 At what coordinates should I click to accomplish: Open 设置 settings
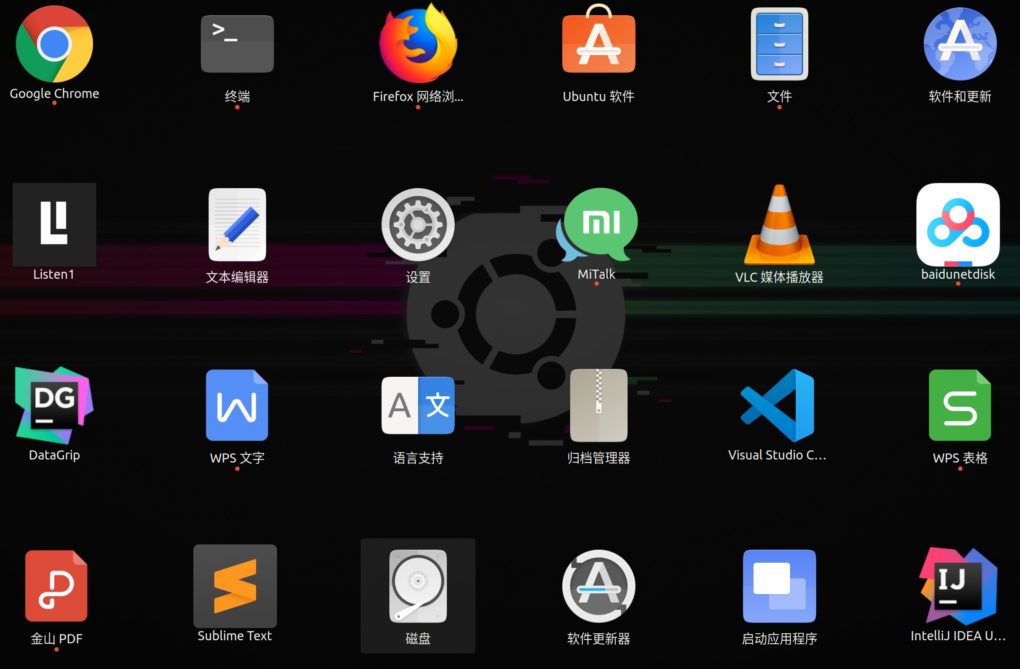click(418, 225)
